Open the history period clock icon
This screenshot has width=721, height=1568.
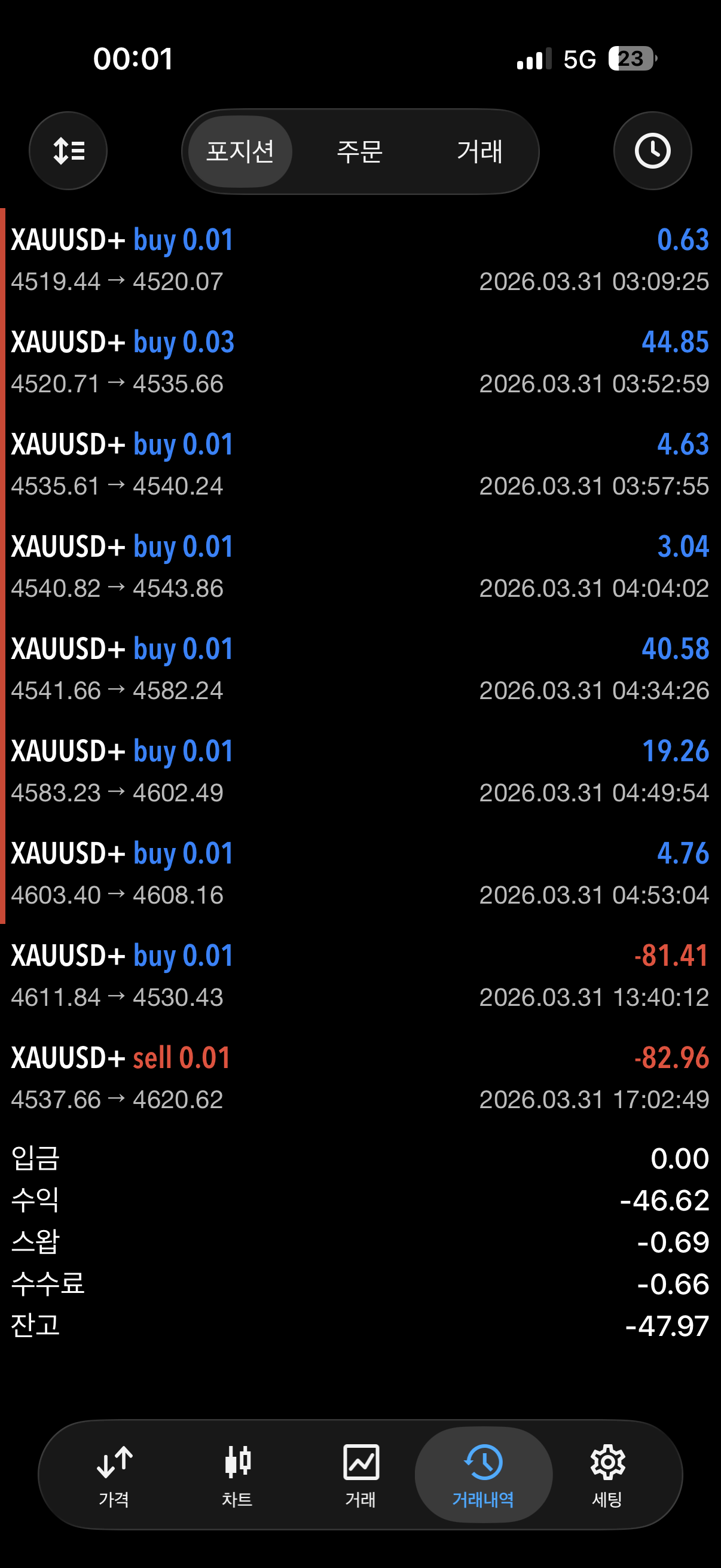point(652,151)
